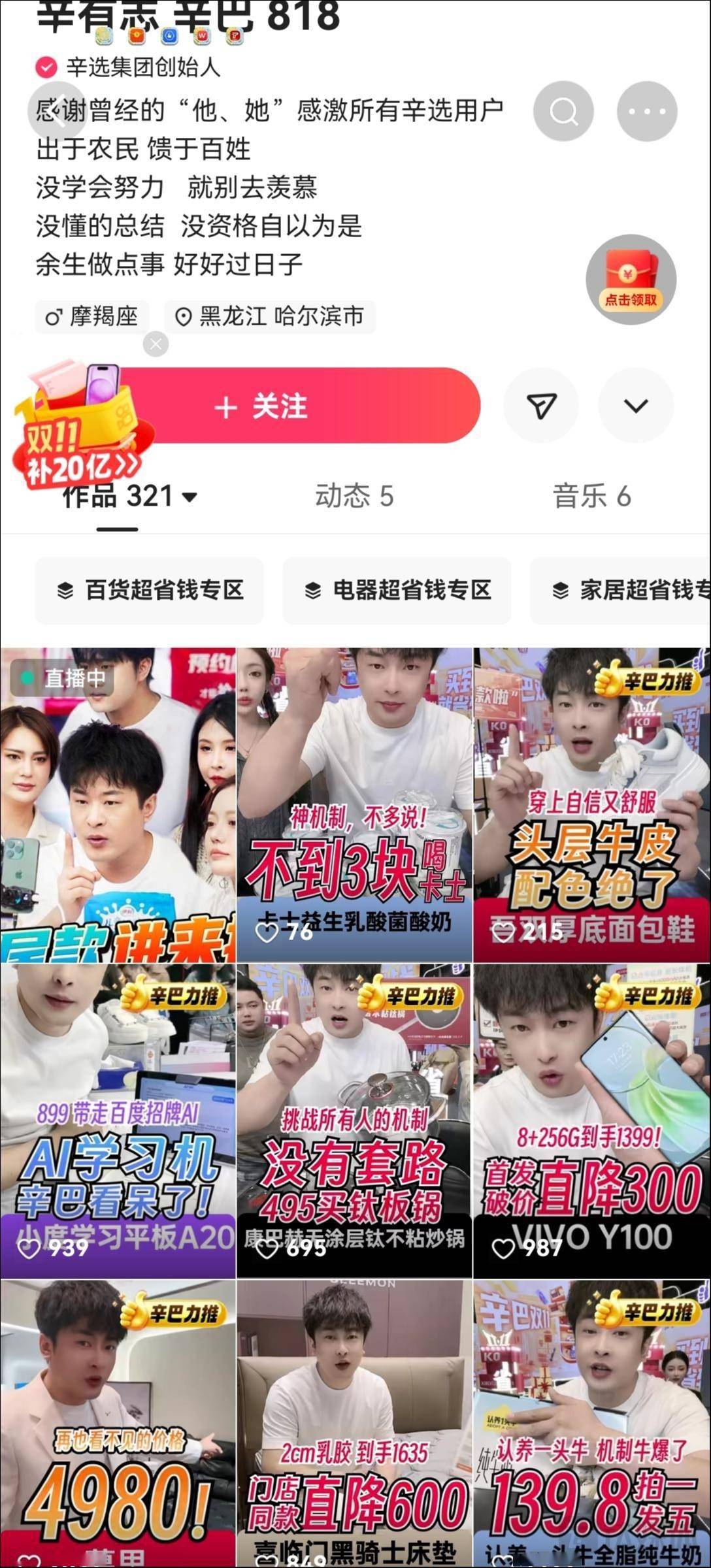Watch the AI学习机 小度学习平板 video

pyautogui.click(x=118, y=1120)
